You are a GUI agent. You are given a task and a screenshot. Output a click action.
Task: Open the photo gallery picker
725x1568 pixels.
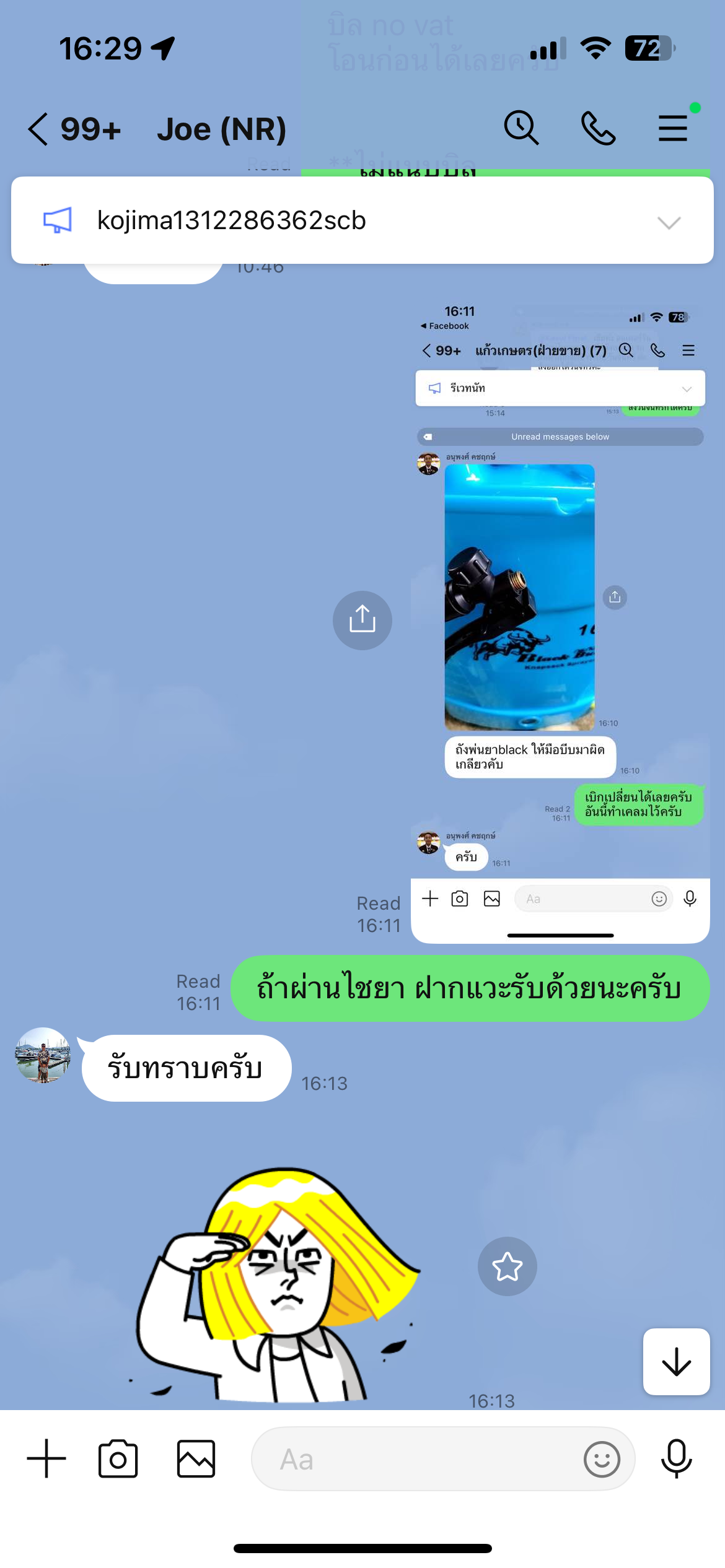click(196, 1458)
